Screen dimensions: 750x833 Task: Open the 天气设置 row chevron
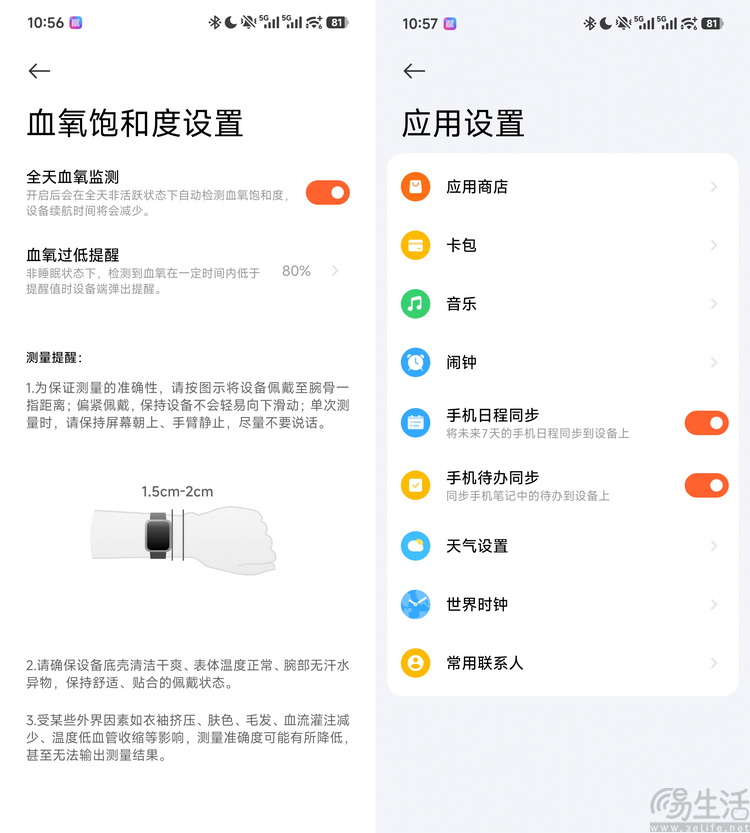[715, 546]
